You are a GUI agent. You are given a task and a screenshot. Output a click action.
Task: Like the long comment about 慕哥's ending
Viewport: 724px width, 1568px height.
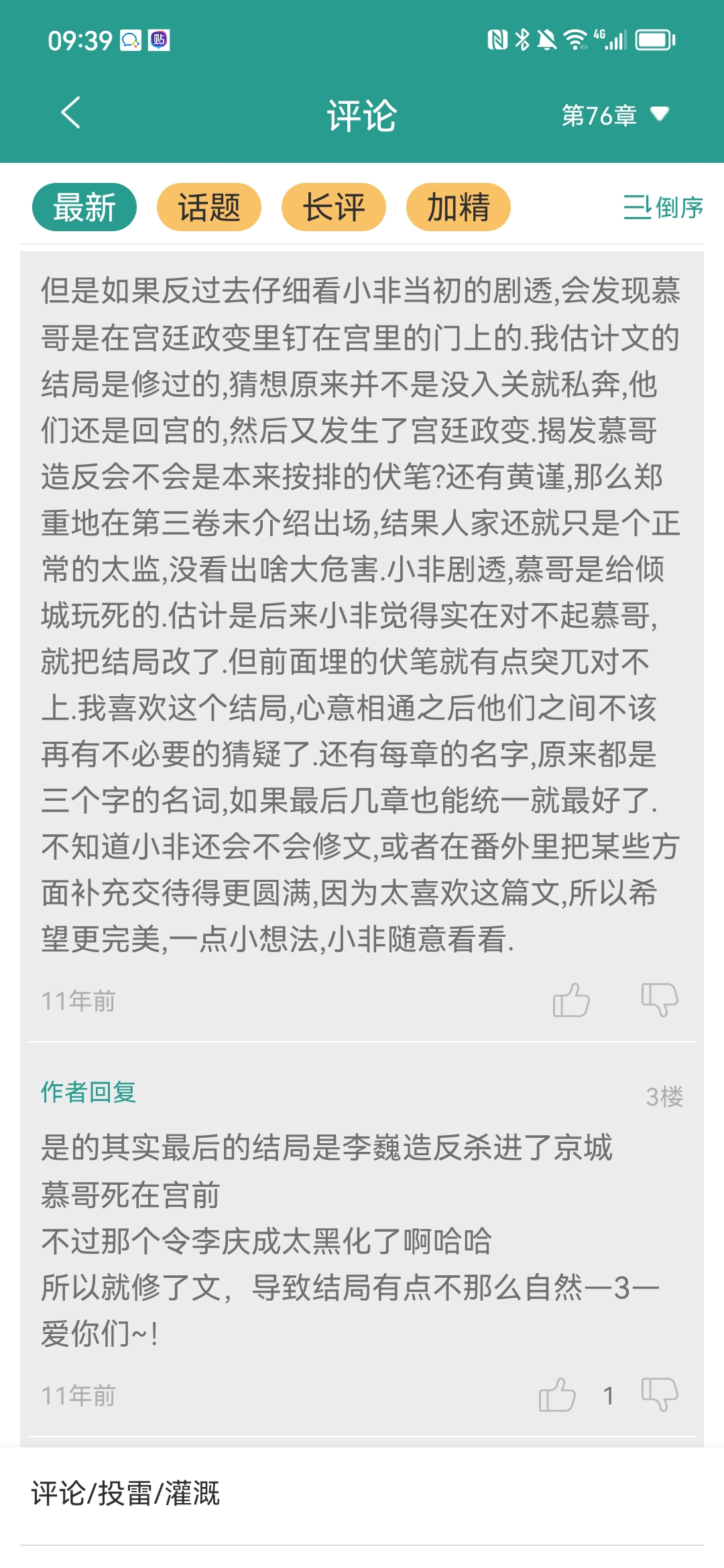571,1000
